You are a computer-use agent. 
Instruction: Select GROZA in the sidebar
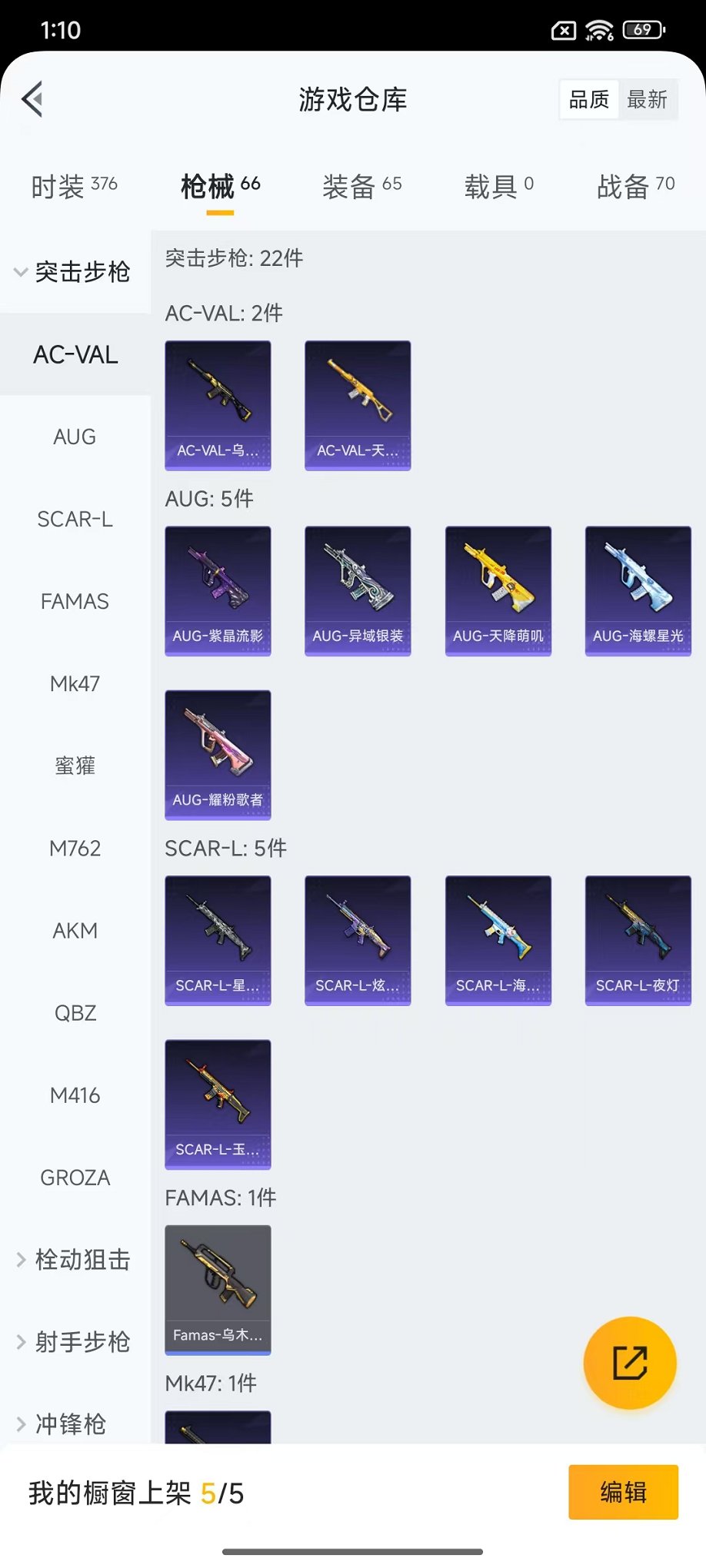(75, 1178)
